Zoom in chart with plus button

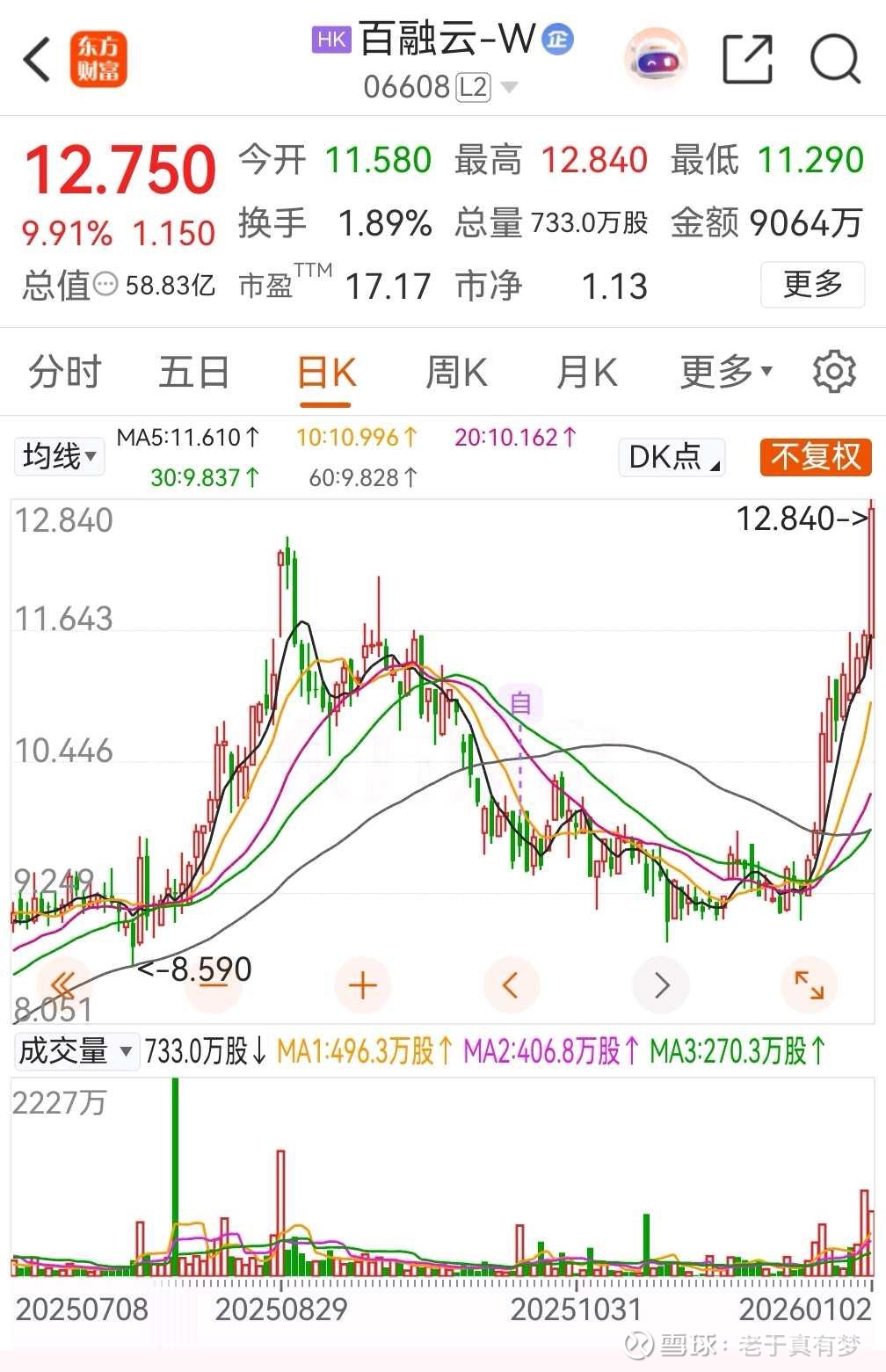[362, 985]
